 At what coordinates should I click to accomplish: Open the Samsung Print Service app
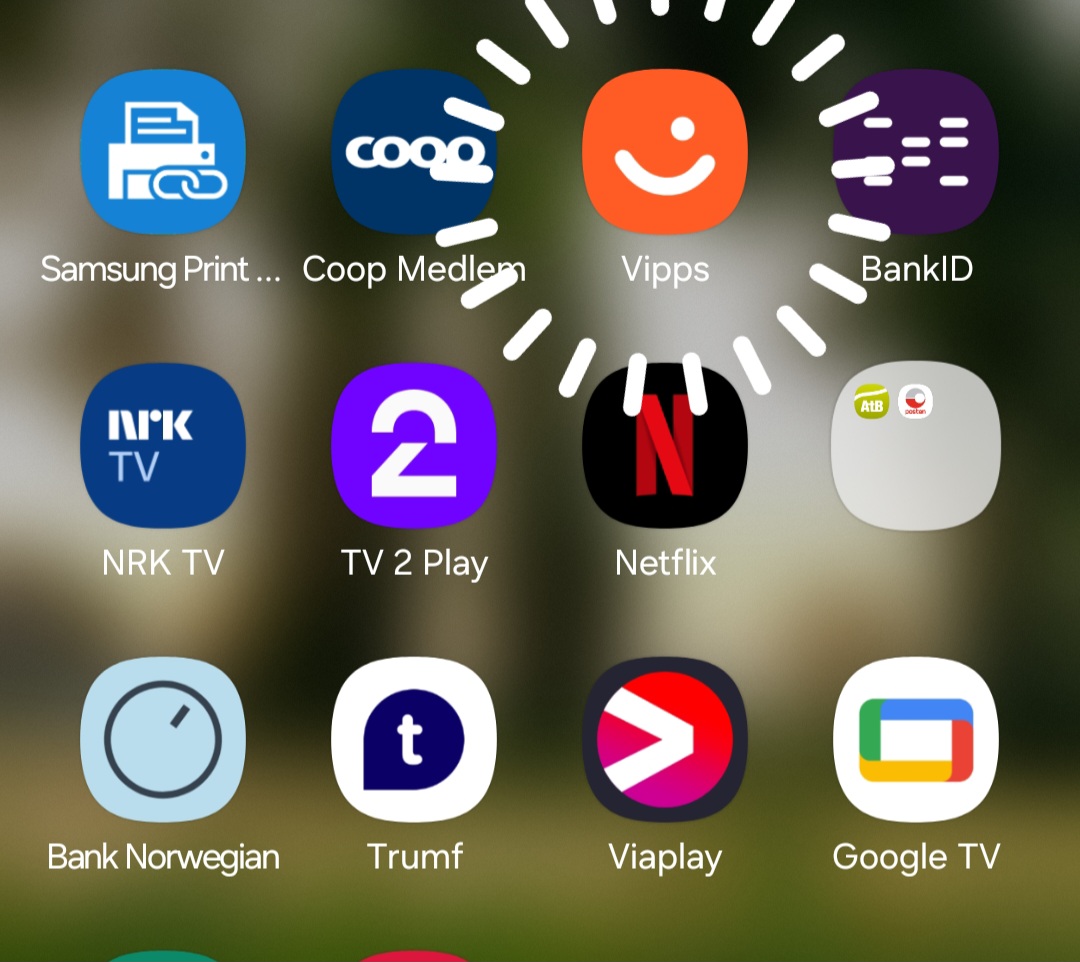coord(163,152)
